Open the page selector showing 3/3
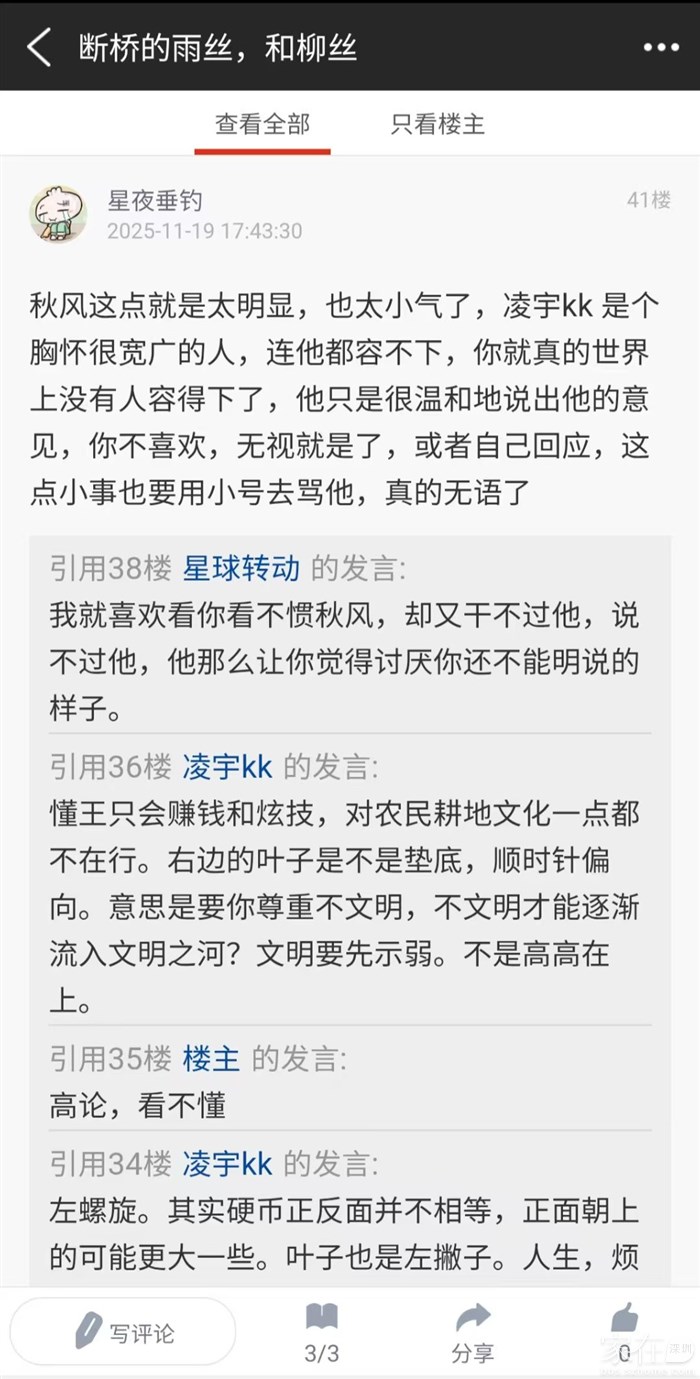 click(x=322, y=1333)
